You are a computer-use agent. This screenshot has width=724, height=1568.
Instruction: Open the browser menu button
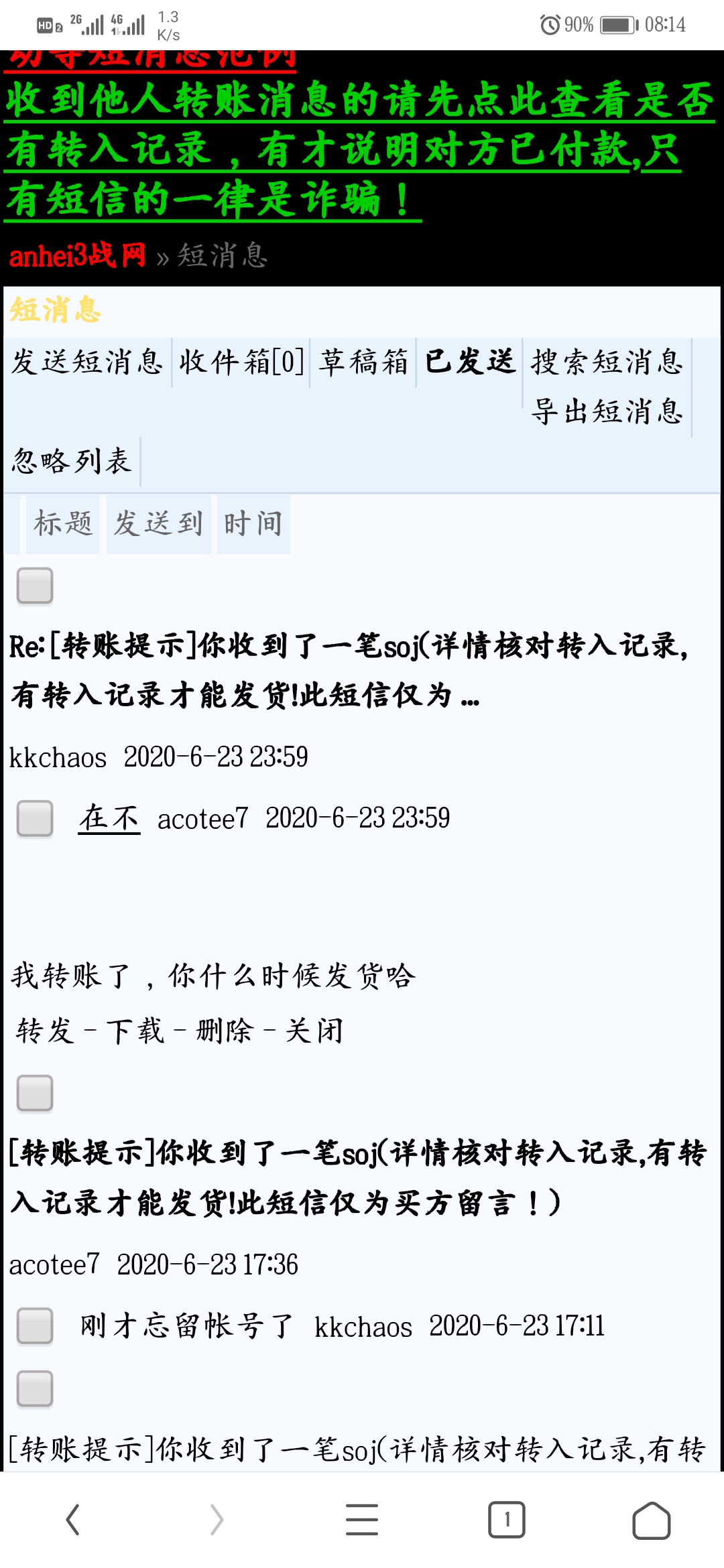point(362,1520)
